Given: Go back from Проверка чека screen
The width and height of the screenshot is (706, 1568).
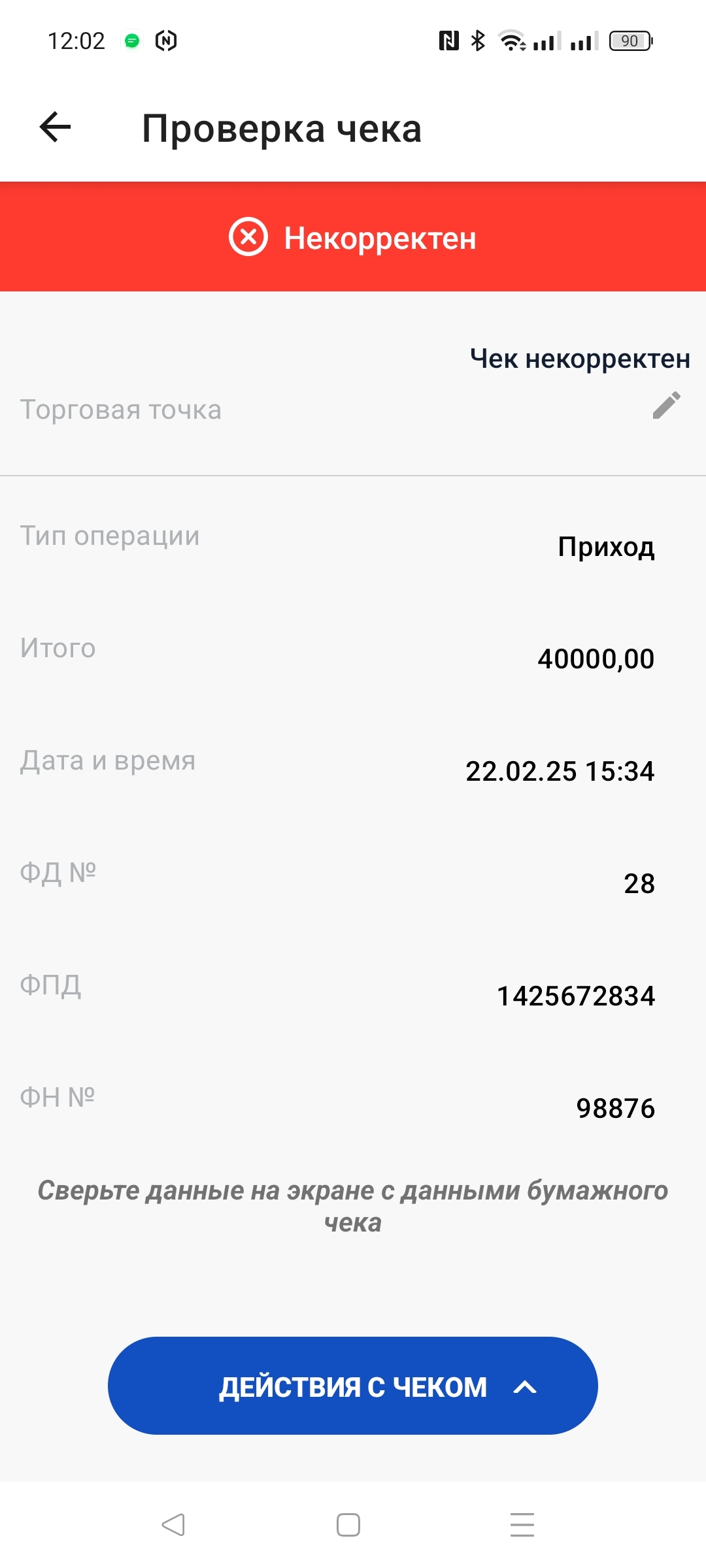Looking at the screenshot, I should tap(56, 127).
